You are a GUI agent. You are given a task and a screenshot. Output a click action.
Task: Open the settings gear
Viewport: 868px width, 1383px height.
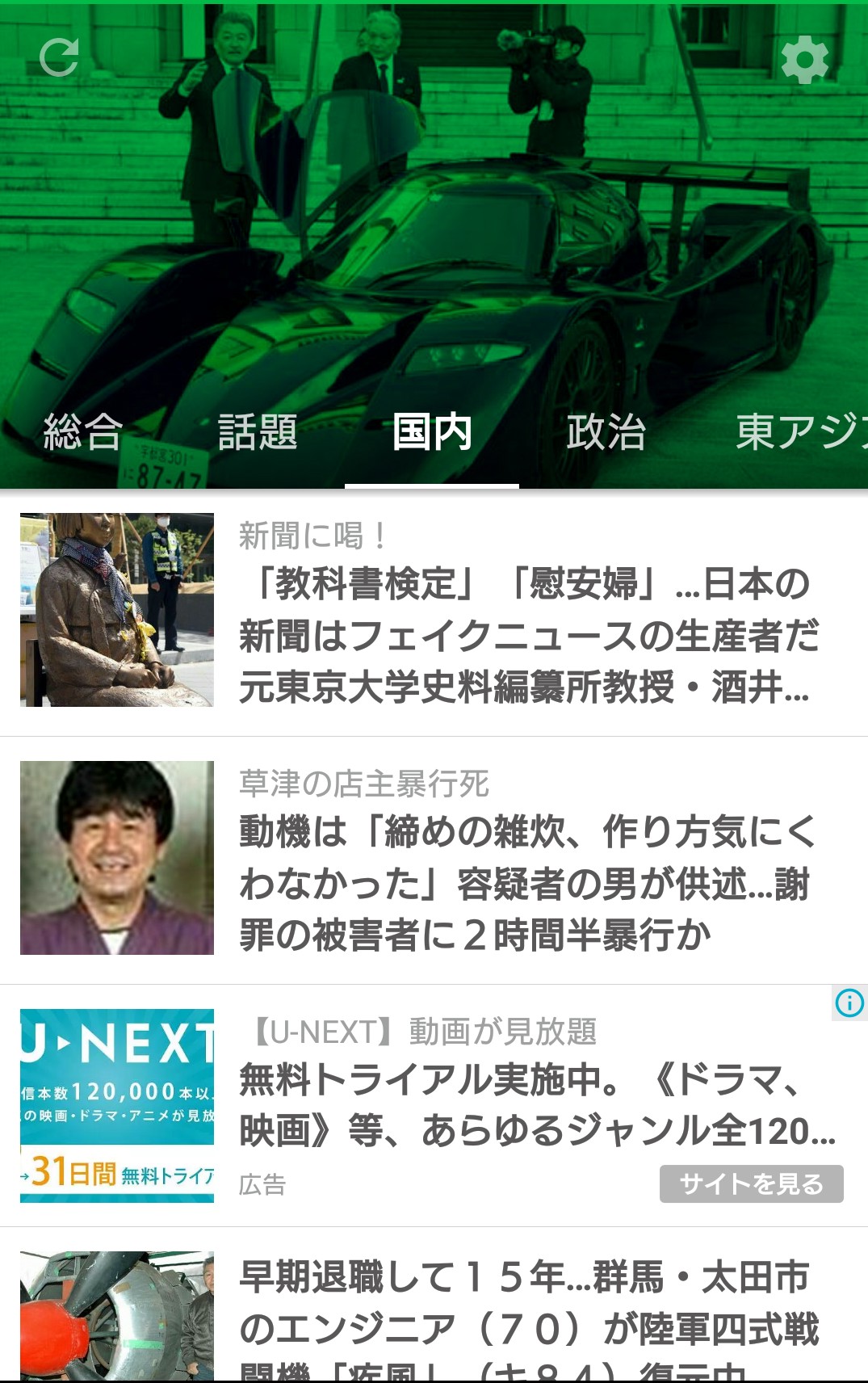point(805,59)
